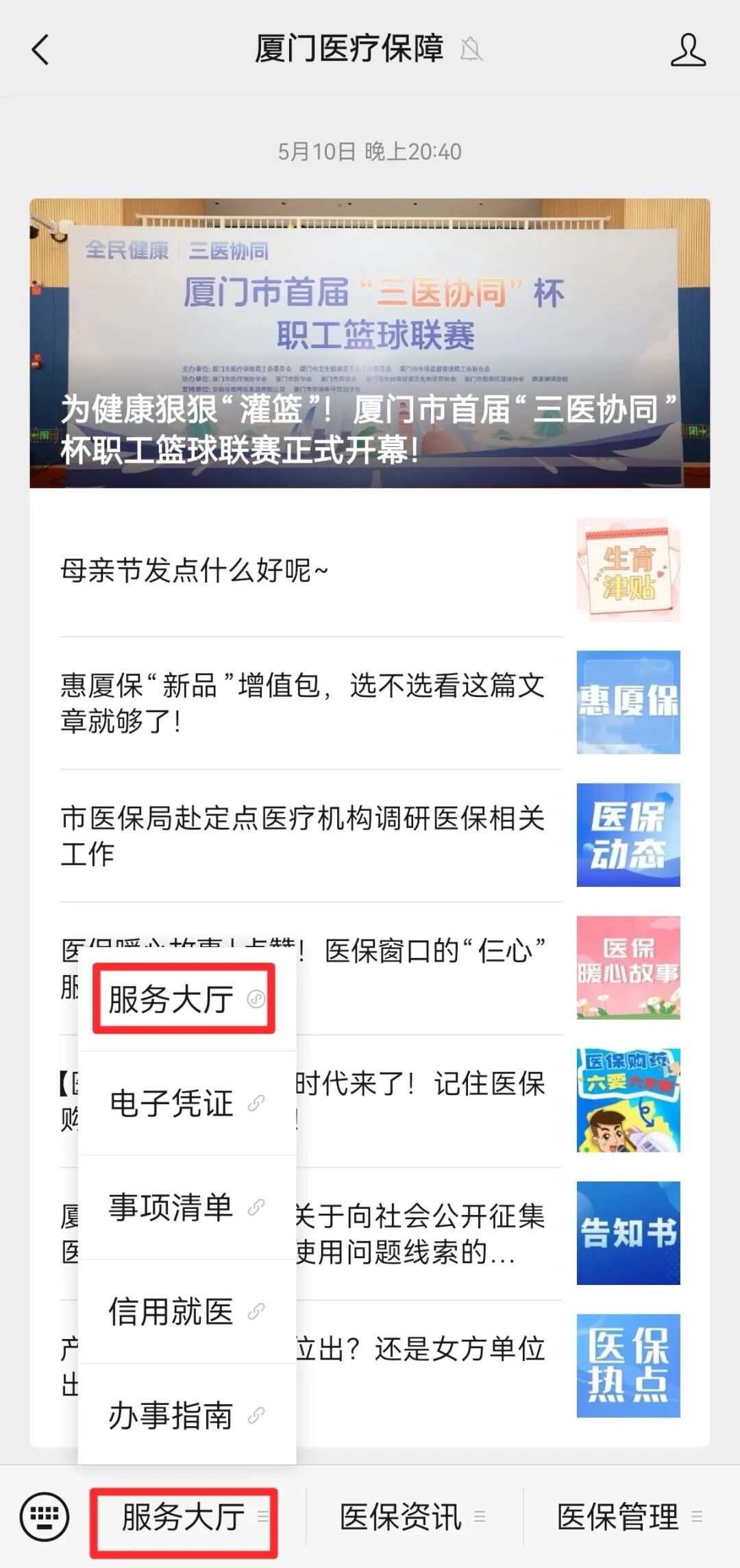Click the 告知书 article thumbnail
Viewport: 740px width, 1568px height.
pos(628,1234)
